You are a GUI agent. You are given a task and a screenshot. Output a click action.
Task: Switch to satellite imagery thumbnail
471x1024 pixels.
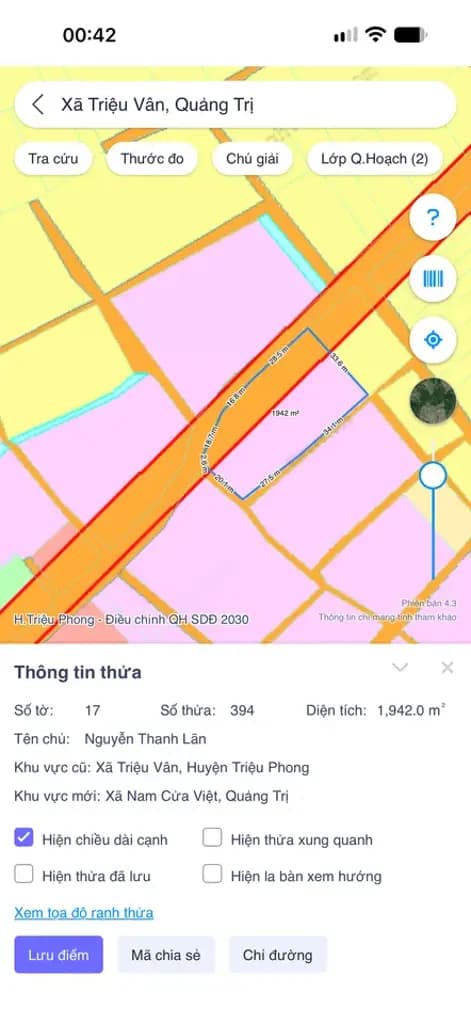pos(432,401)
